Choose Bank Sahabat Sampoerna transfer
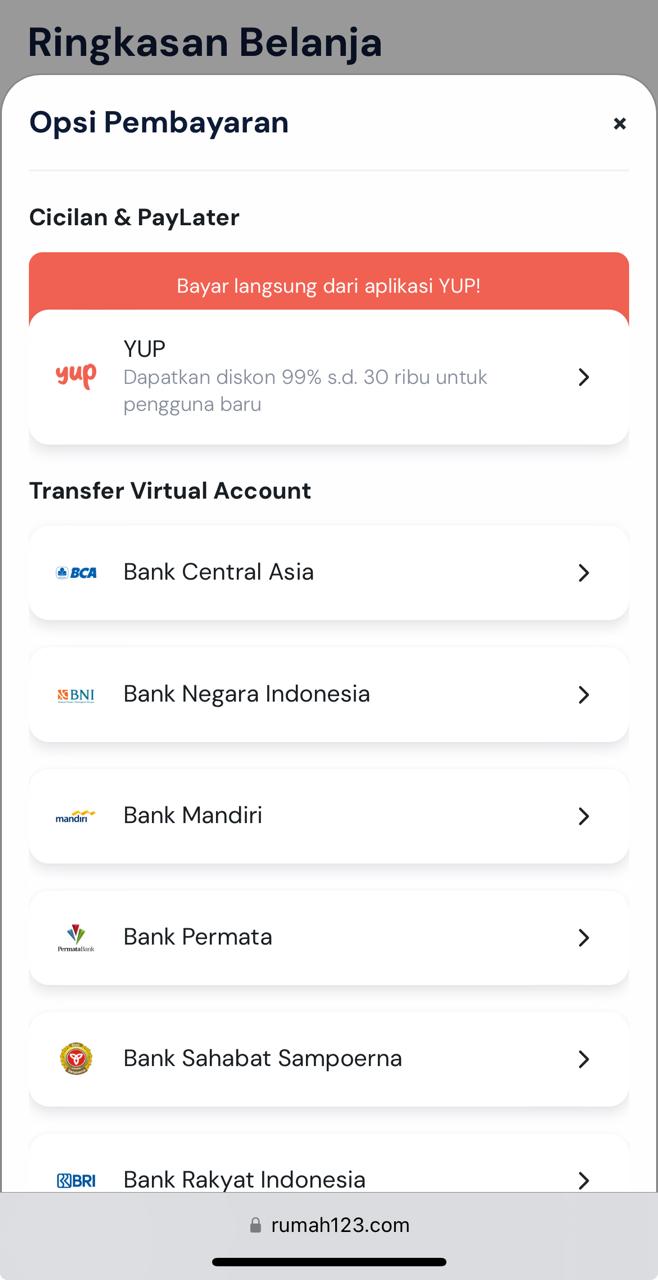658x1280 pixels. (x=328, y=1059)
